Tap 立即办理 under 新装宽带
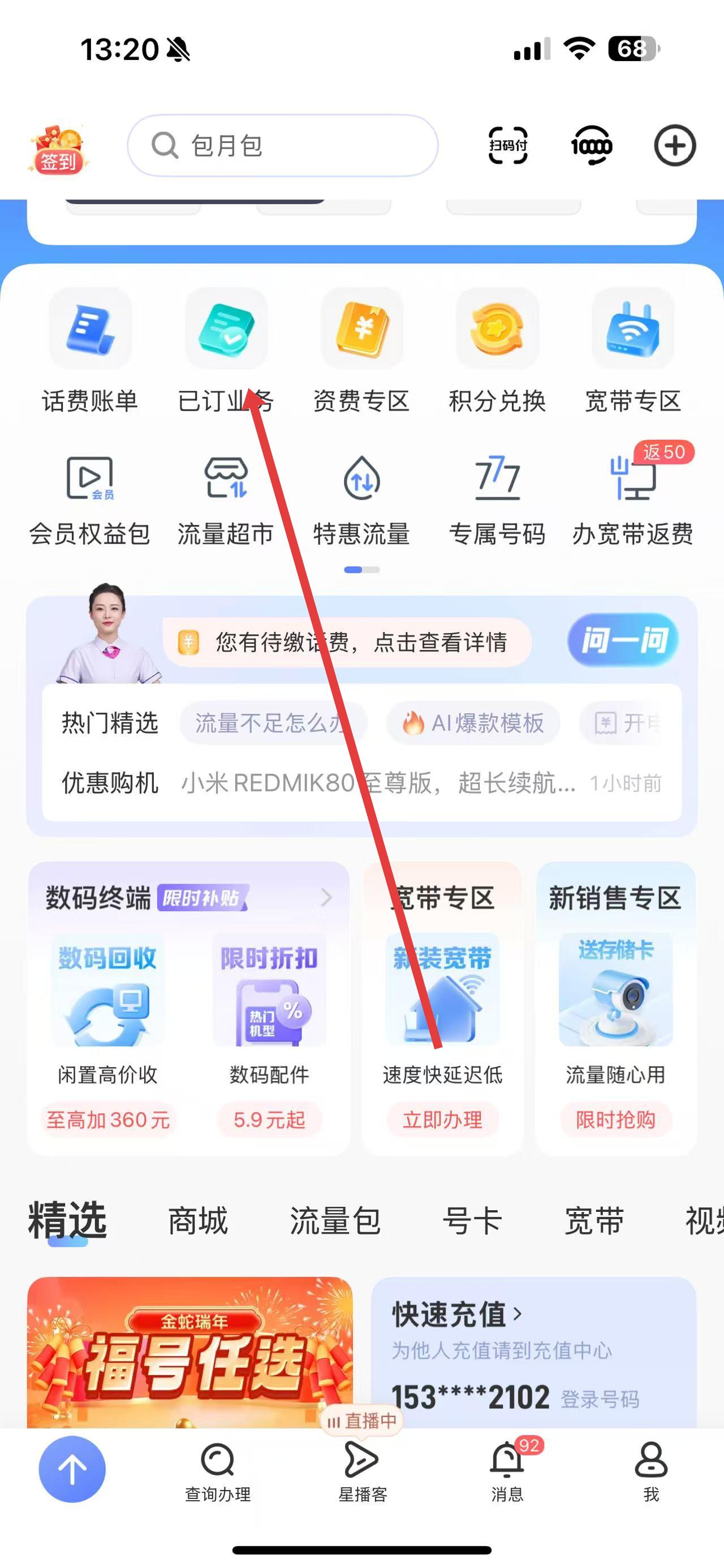The image size is (724, 1568). [x=443, y=1119]
